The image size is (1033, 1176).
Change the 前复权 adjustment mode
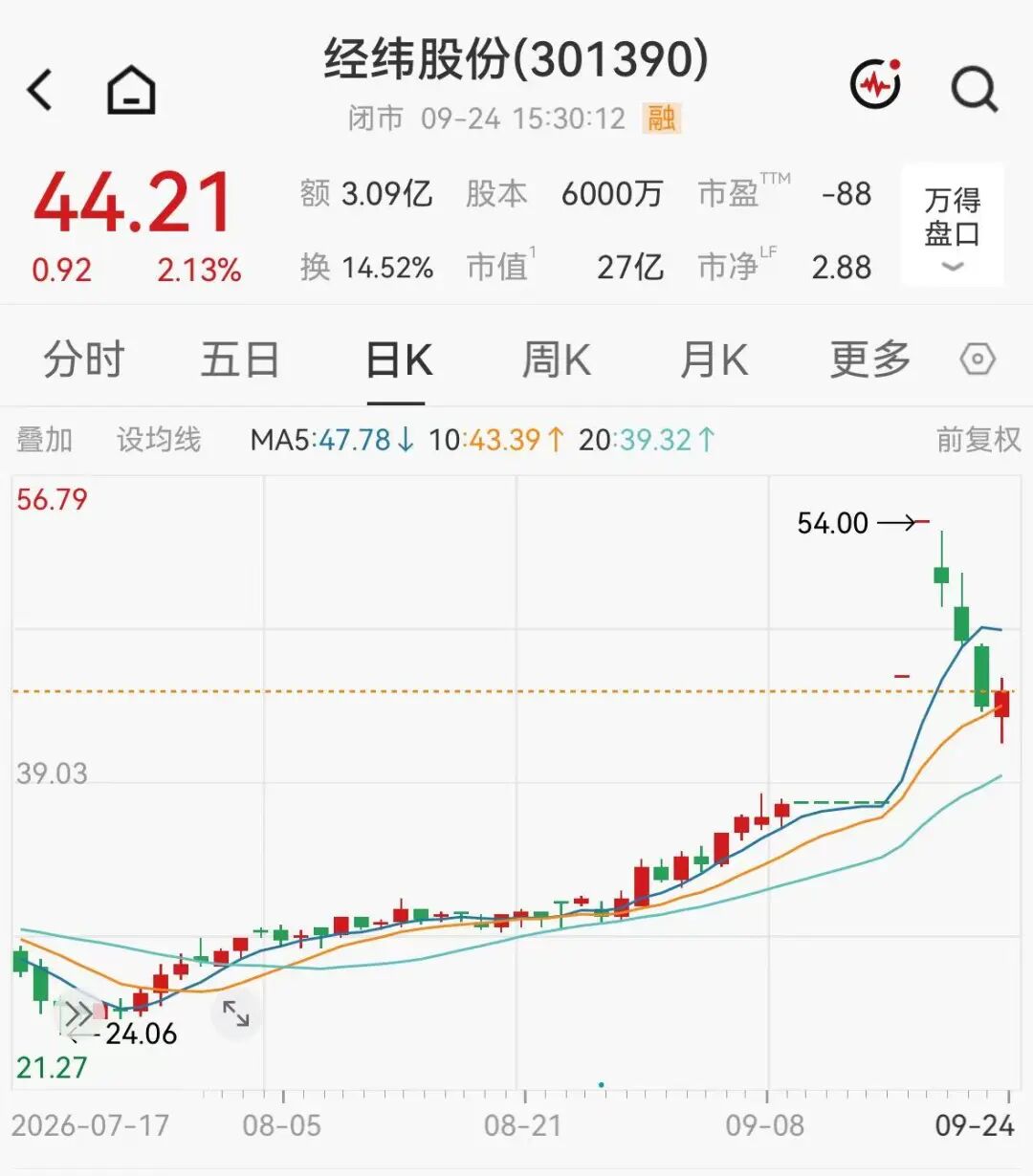tap(978, 440)
